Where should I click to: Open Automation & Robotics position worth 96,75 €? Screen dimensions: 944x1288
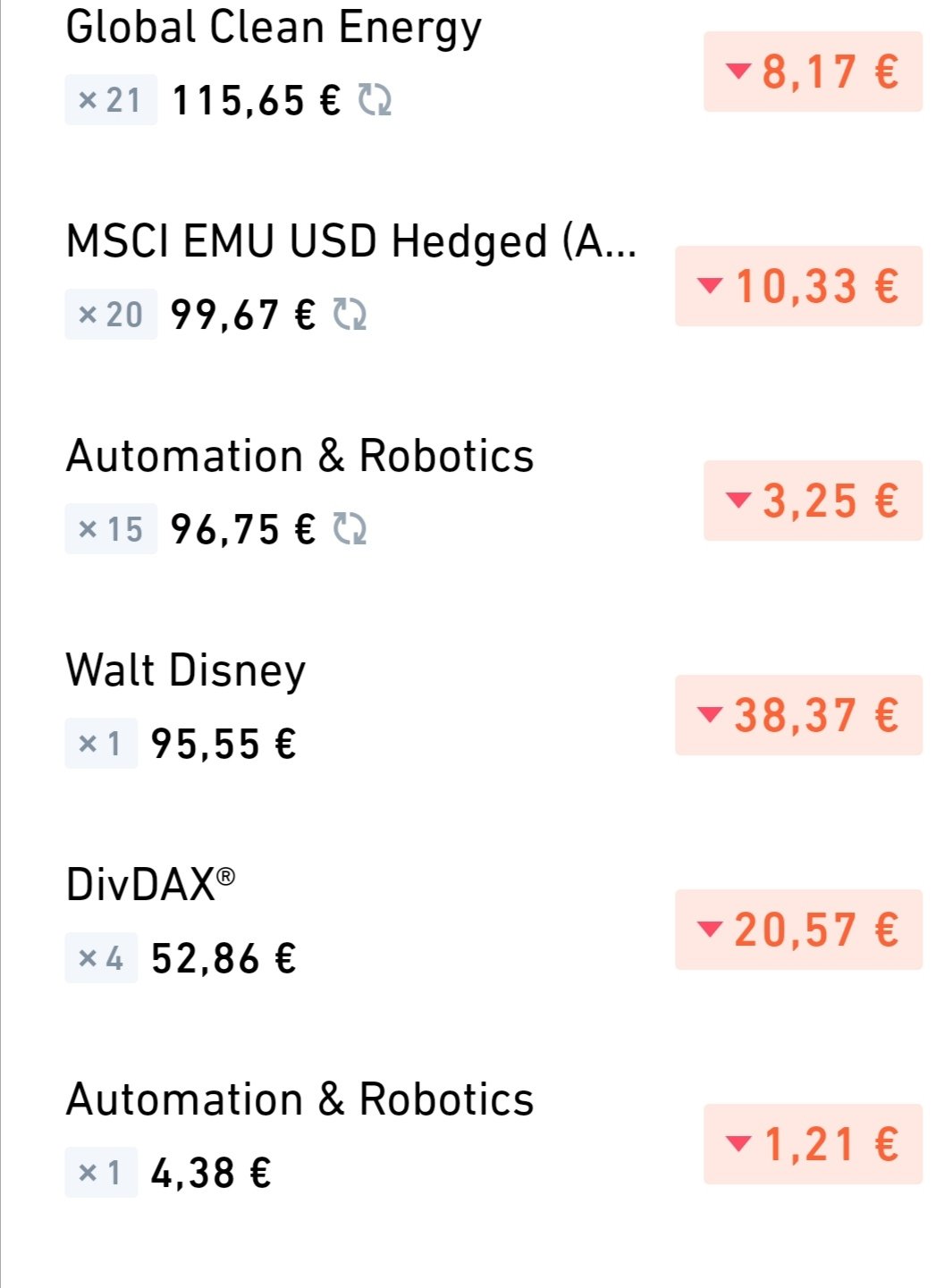(299, 457)
